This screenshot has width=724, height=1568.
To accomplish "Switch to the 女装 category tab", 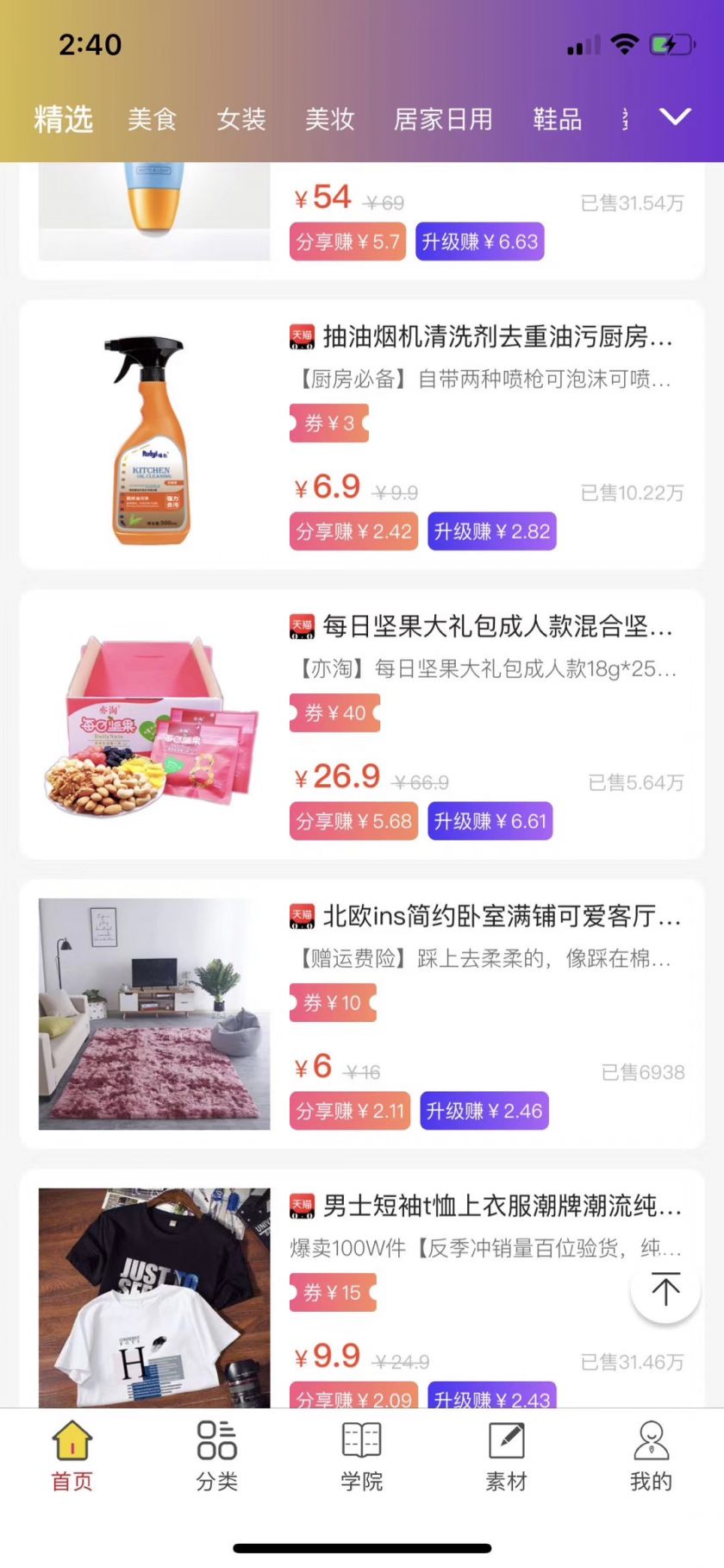I will pyautogui.click(x=241, y=119).
